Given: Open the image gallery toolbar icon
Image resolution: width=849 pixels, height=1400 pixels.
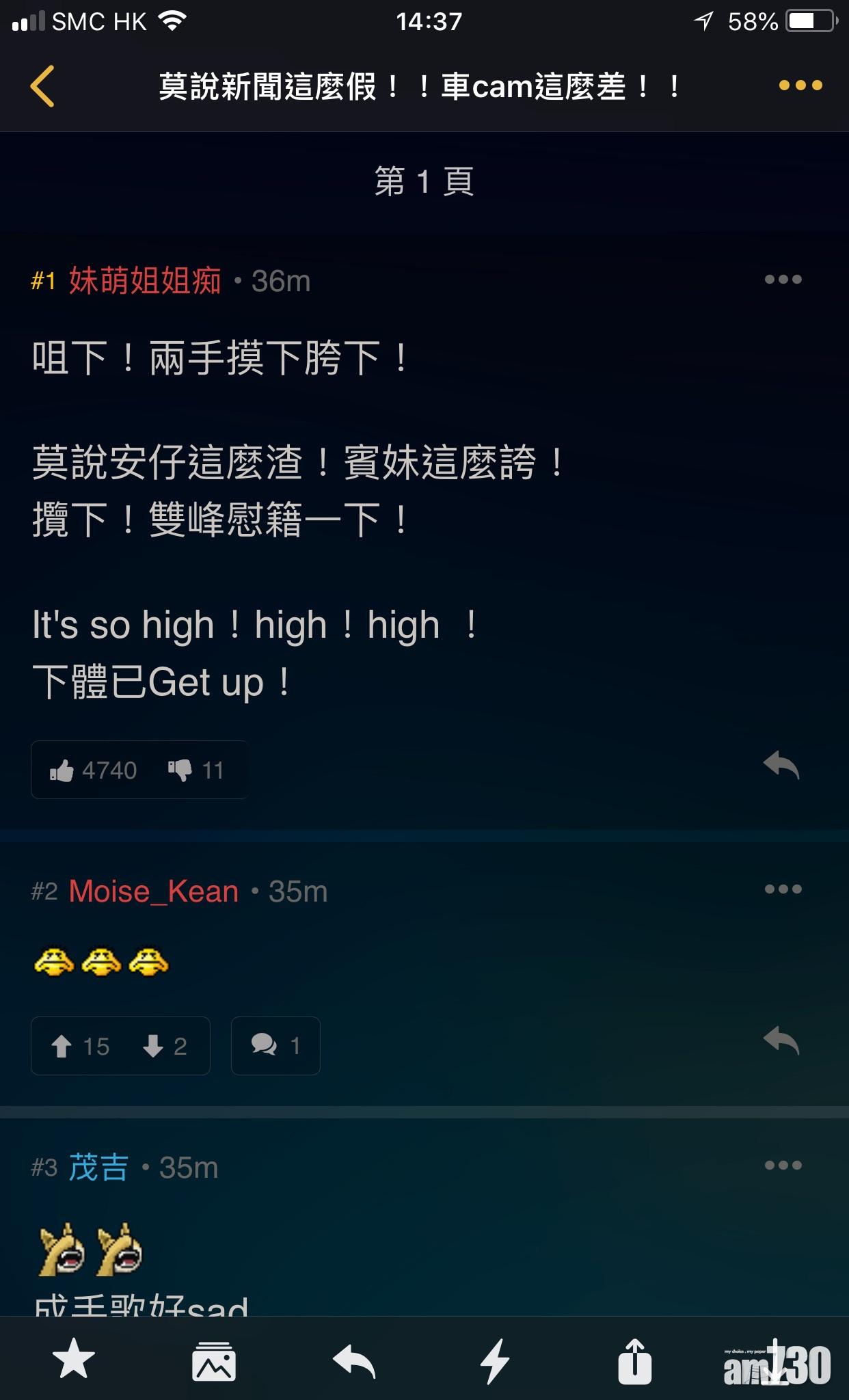Looking at the screenshot, I should click(214, 1360).
